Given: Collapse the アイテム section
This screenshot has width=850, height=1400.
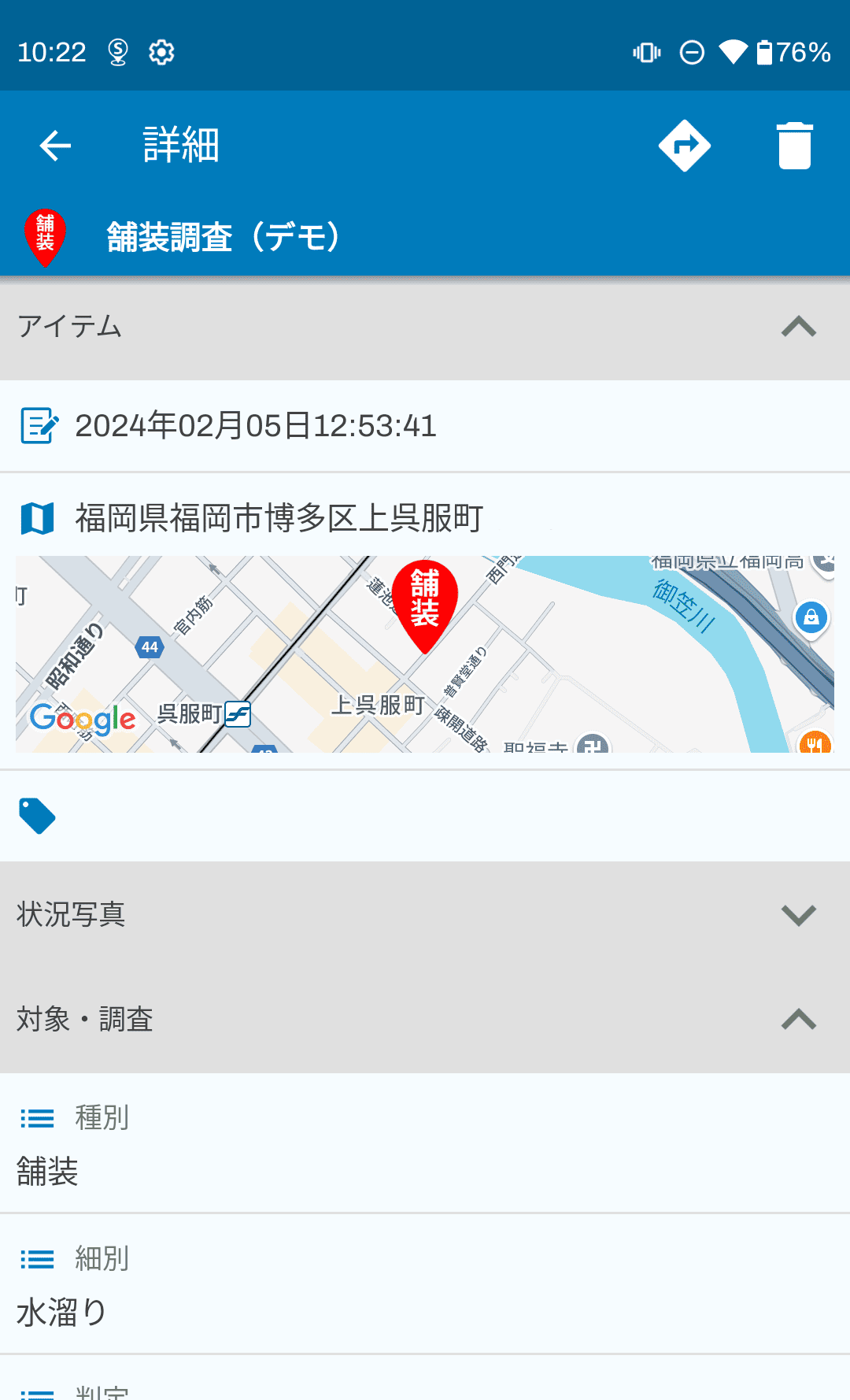Looking at the screenshot, I should pyautogui.click(x=798, y=325).
